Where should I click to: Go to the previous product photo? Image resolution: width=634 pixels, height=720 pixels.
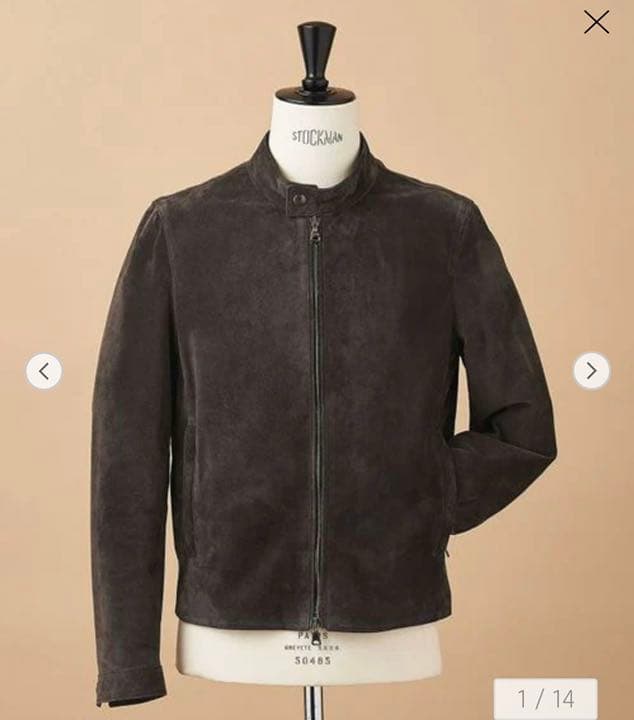(x=44, y=371)
